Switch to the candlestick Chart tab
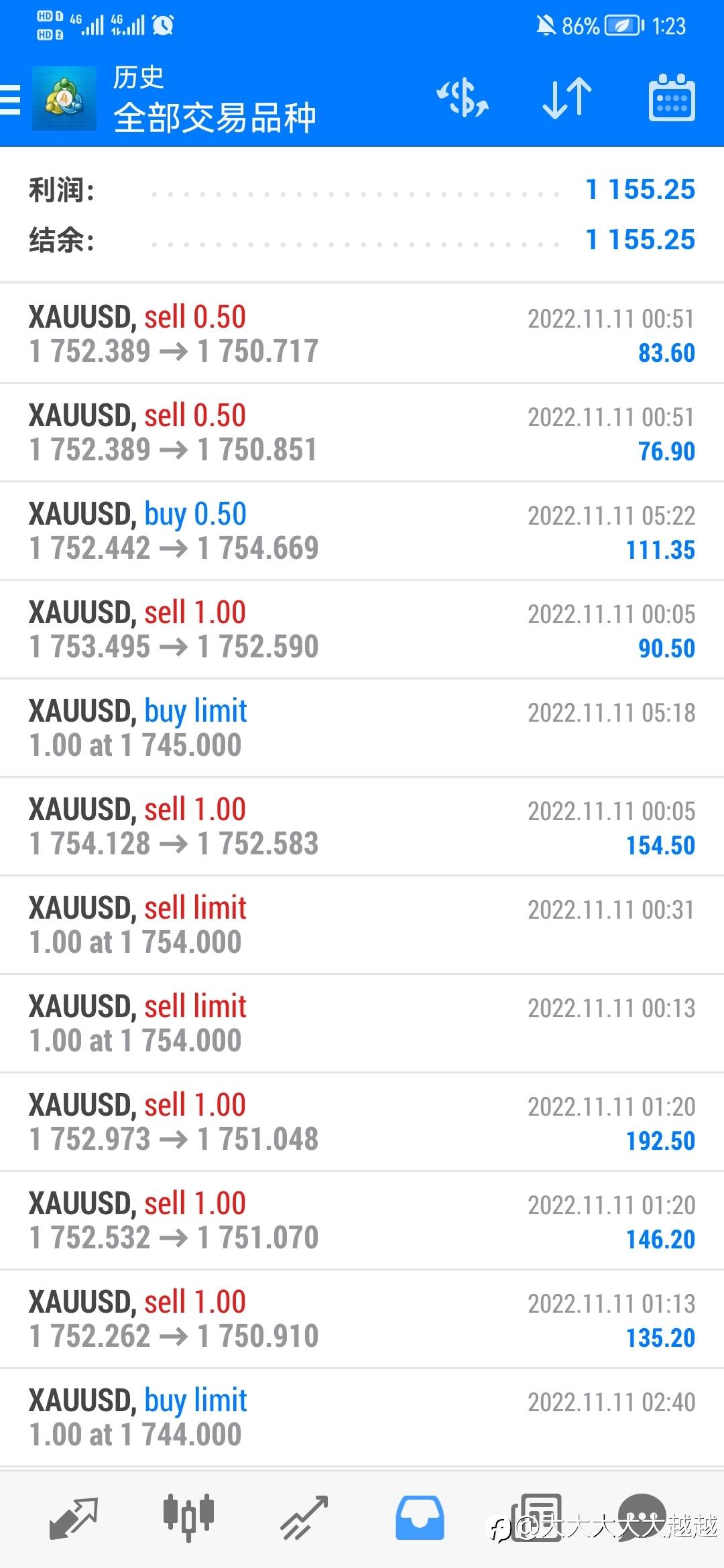 pyautogui.click(x=188, y=1518)
